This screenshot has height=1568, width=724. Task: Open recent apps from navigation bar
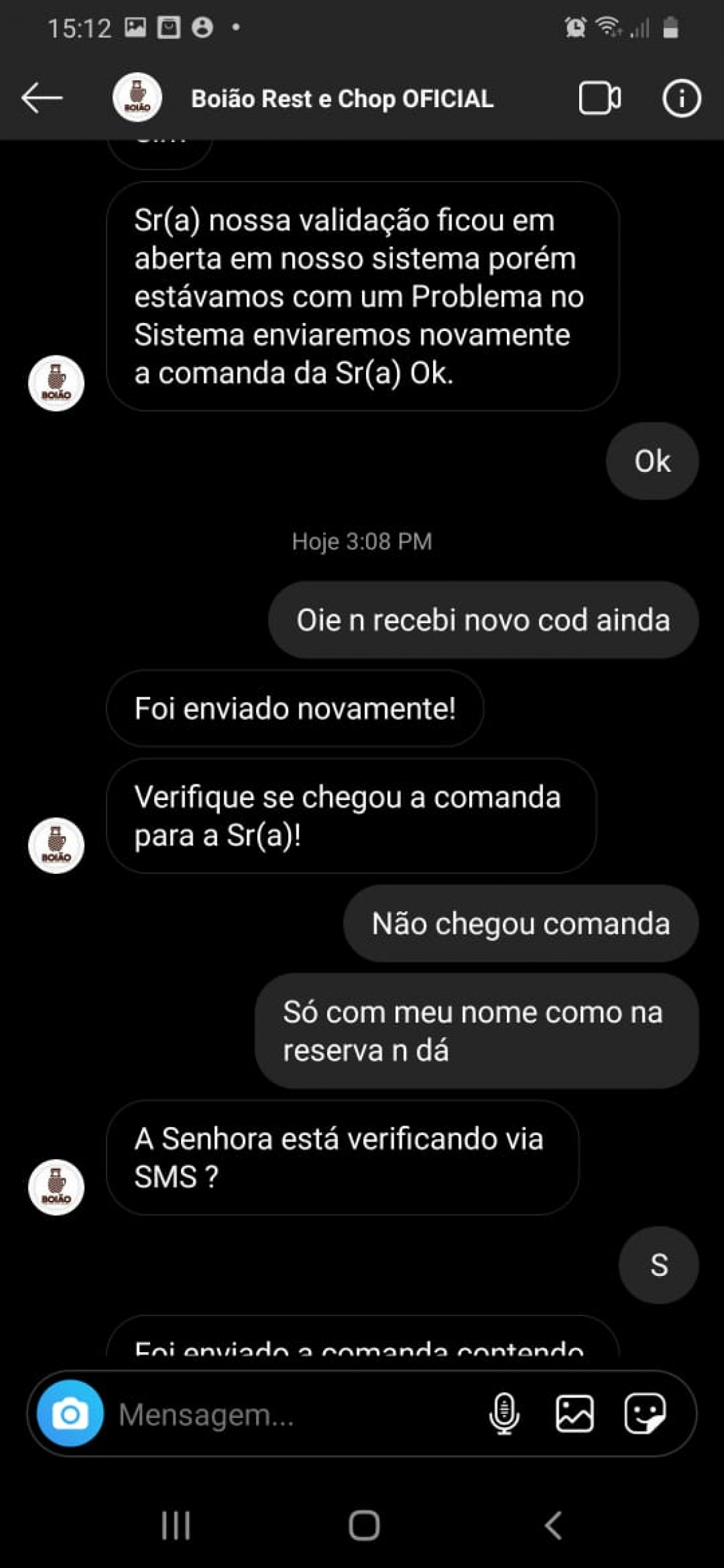tap(176, 1525)
